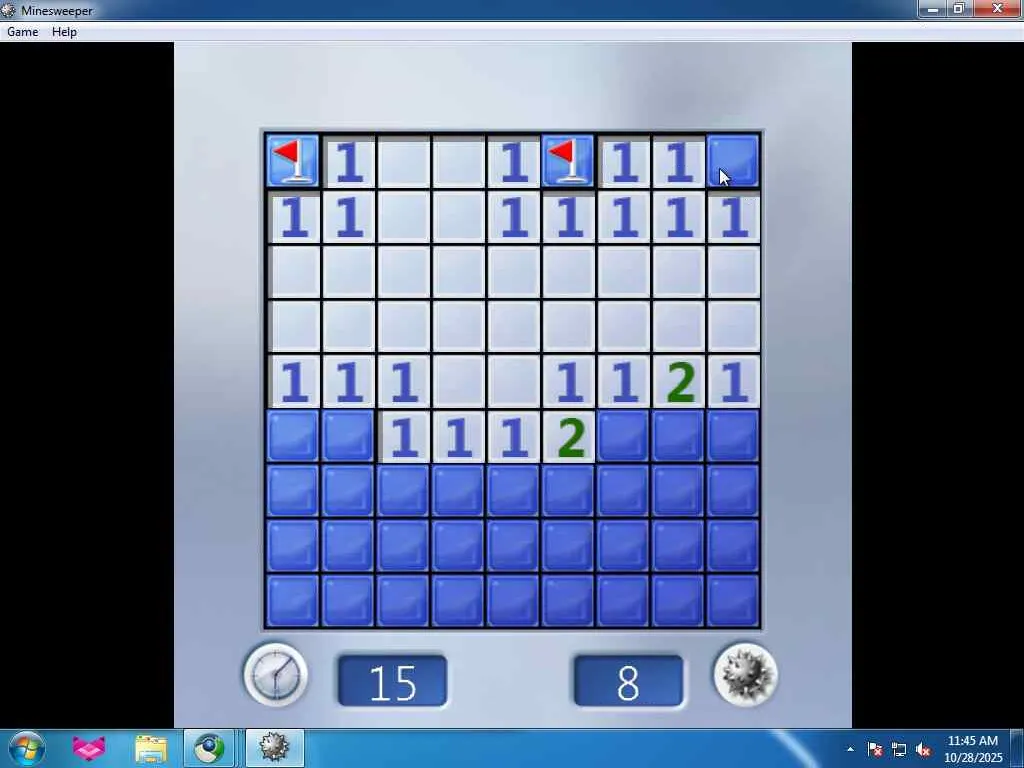Minimize the Minesweeper window
This screenshot has width=1024, height=768.
coord(933,8)
